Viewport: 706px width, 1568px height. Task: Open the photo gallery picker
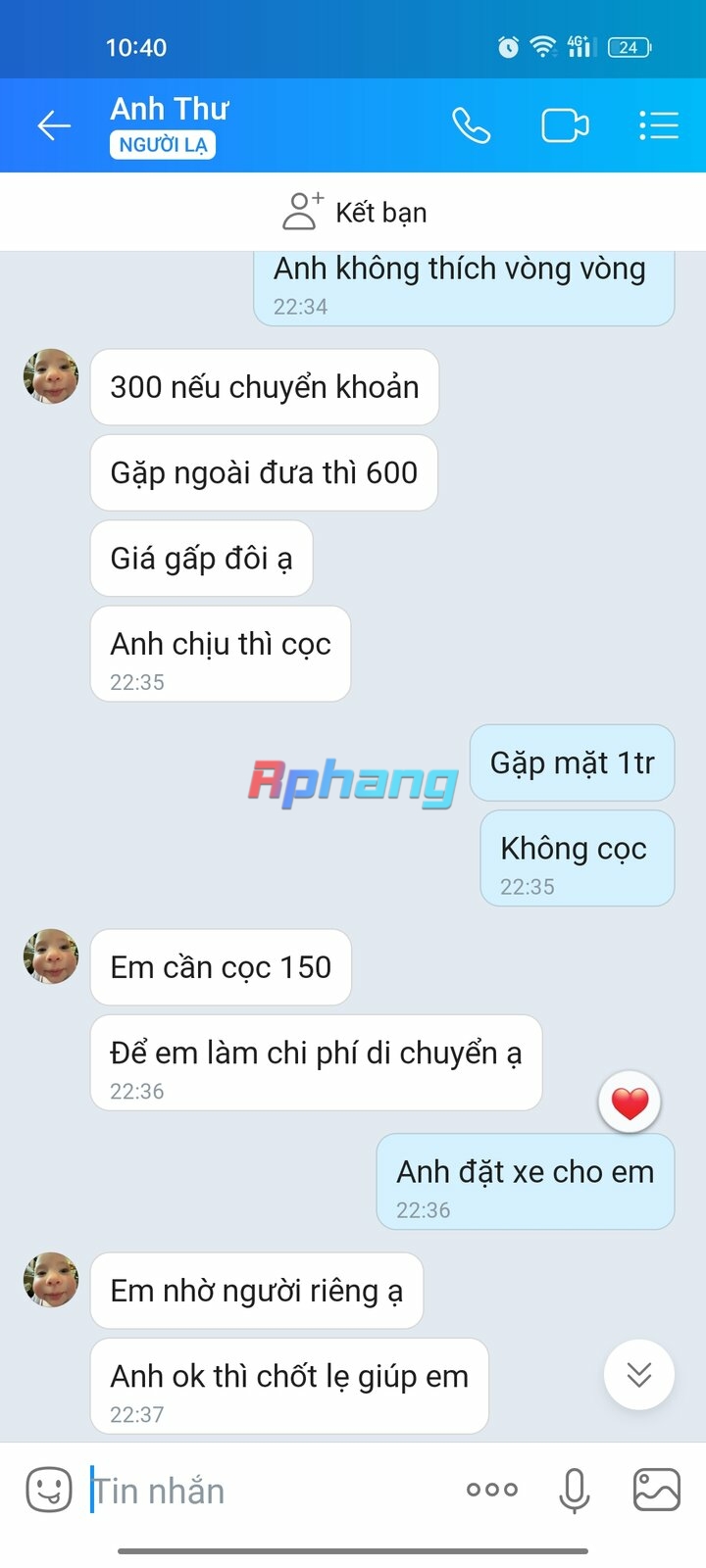(657, 1491)
